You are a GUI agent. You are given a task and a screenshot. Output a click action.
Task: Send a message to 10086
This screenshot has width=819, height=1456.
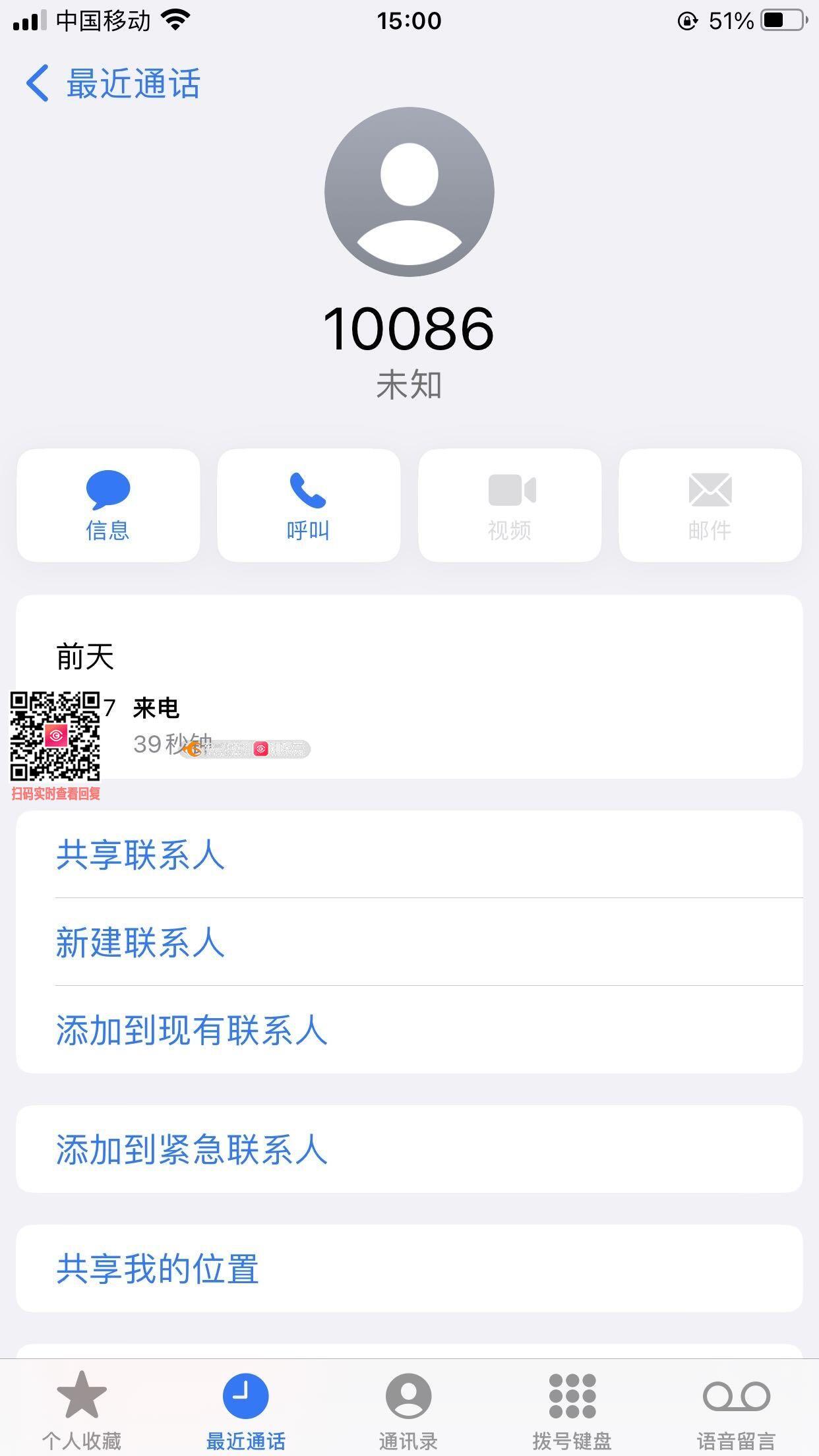[108, 505]
